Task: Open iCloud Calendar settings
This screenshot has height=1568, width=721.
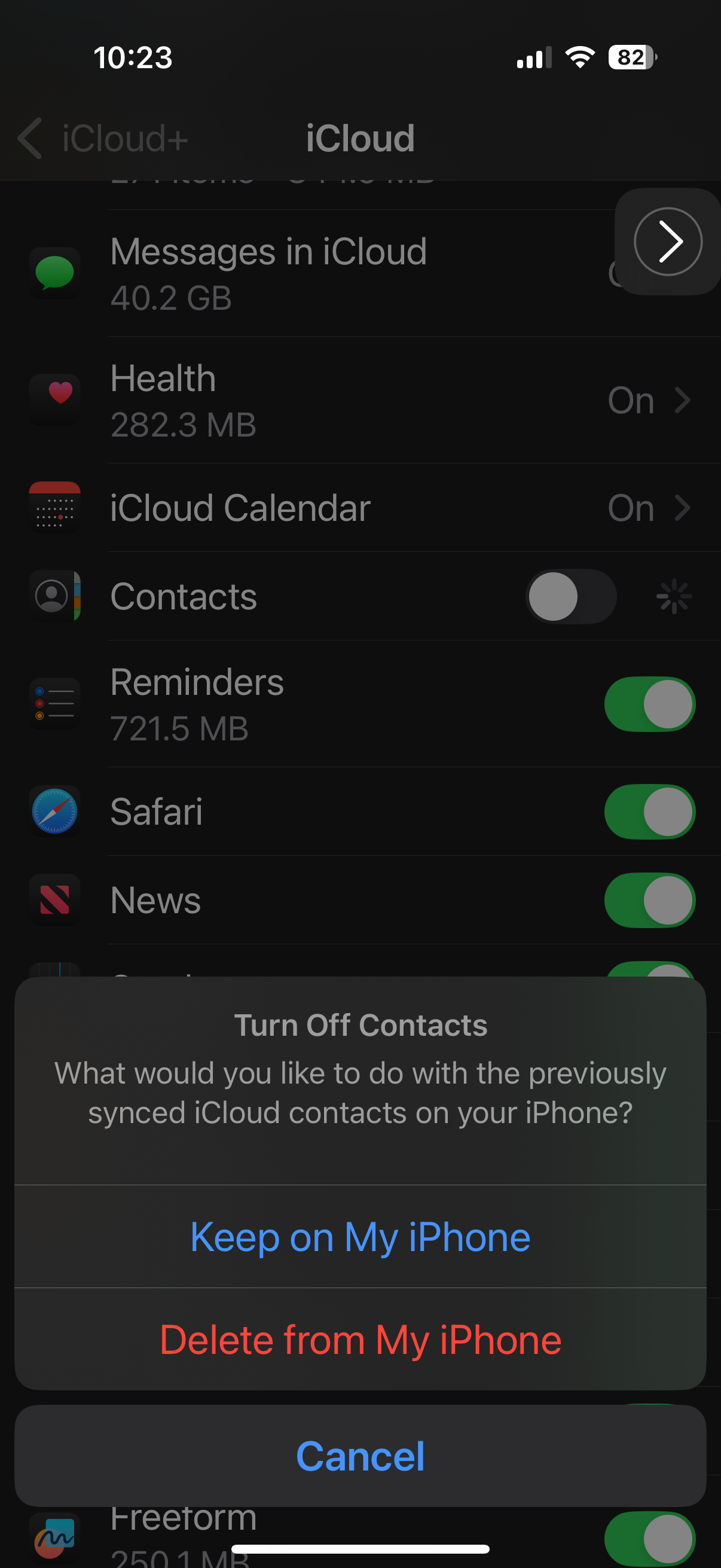Action: [360, 508]
